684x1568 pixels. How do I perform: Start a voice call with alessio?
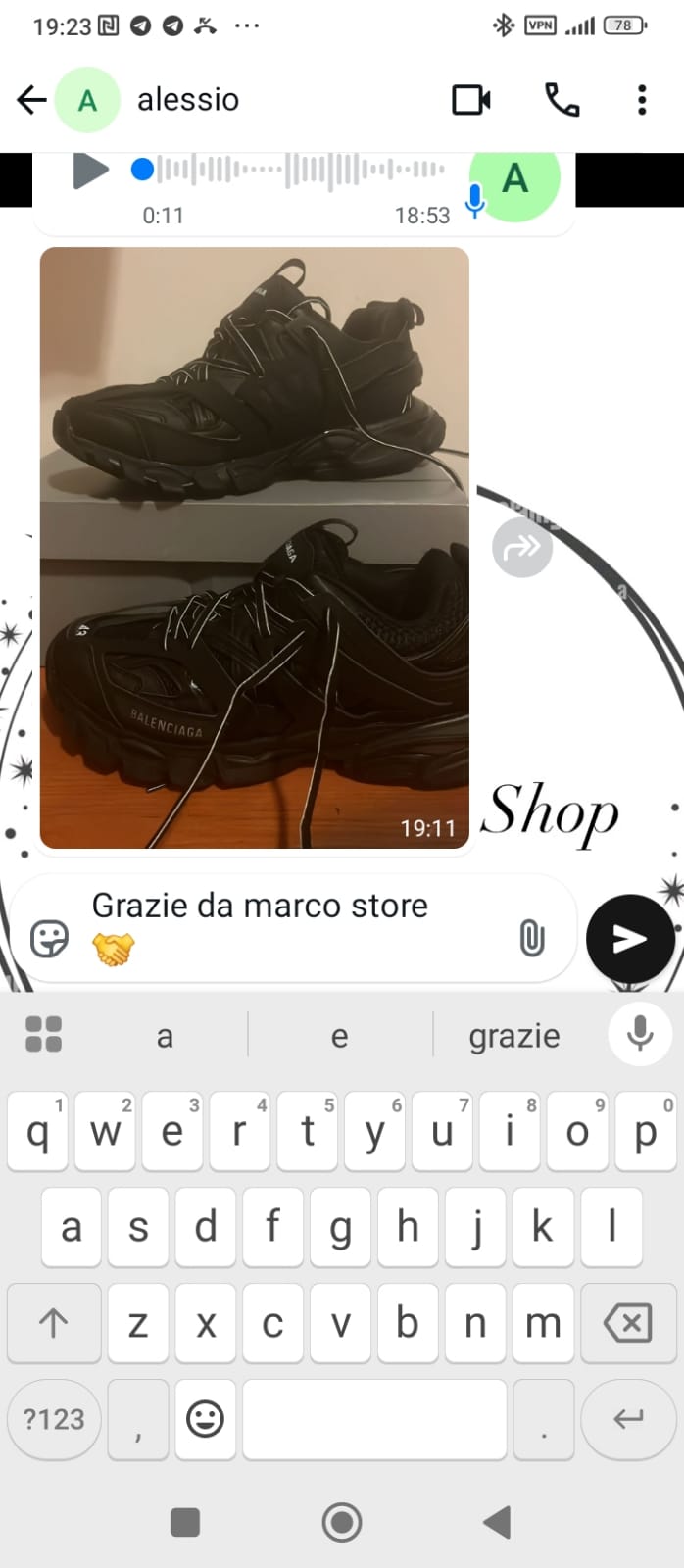coord(562,100)
